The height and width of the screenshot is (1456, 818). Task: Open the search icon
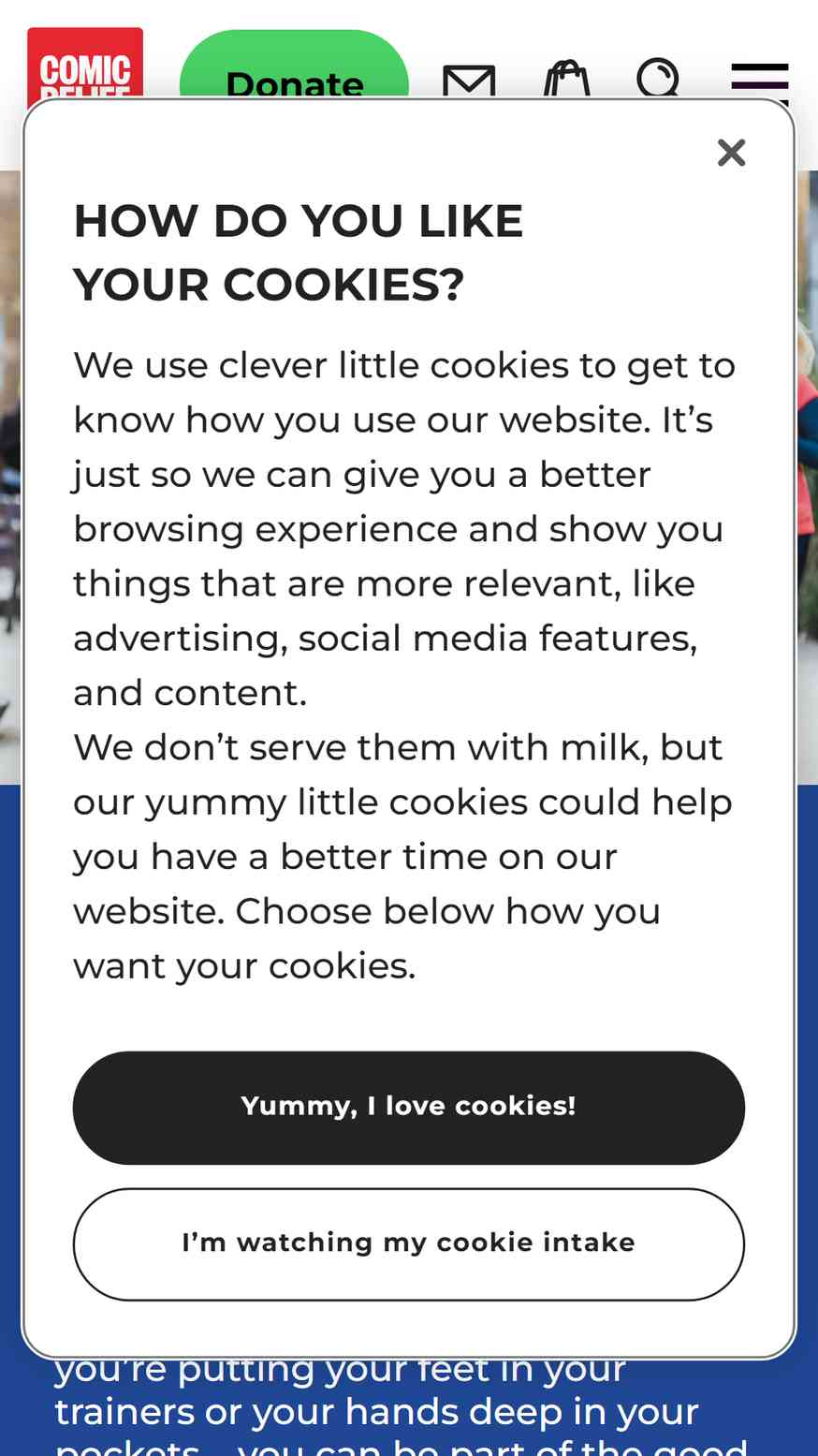(659, 79)
